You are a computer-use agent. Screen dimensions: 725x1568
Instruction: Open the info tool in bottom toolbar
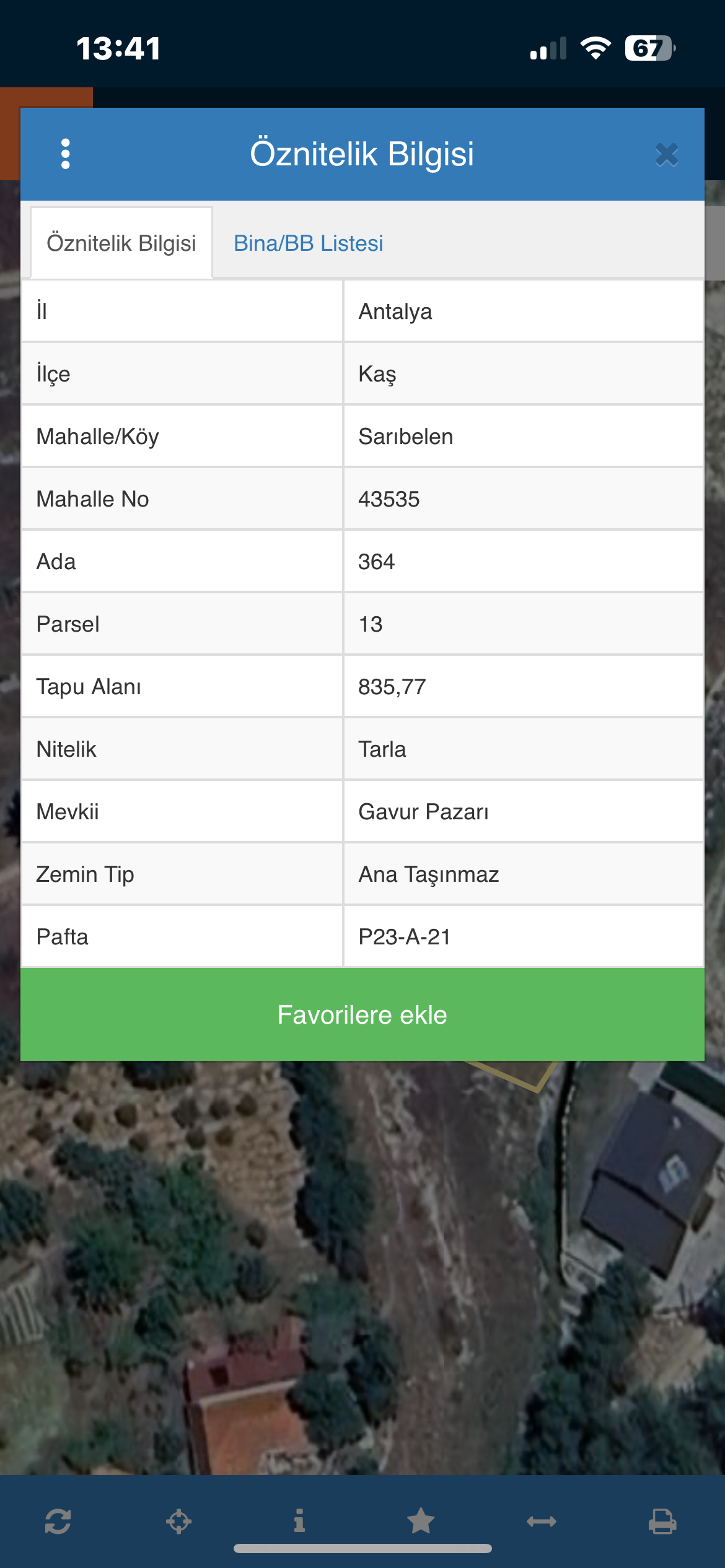(x=299, y=1520)
